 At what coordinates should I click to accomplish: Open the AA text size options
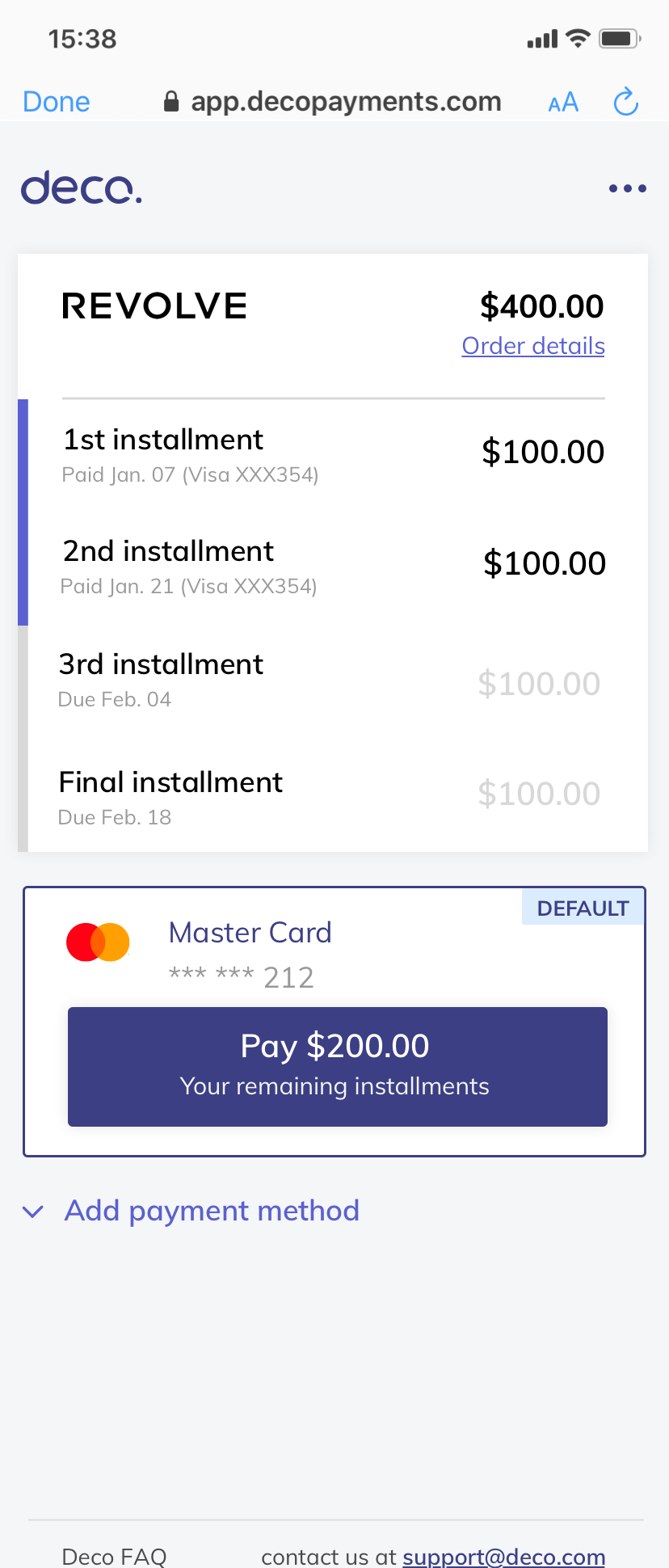pos(563,103)
